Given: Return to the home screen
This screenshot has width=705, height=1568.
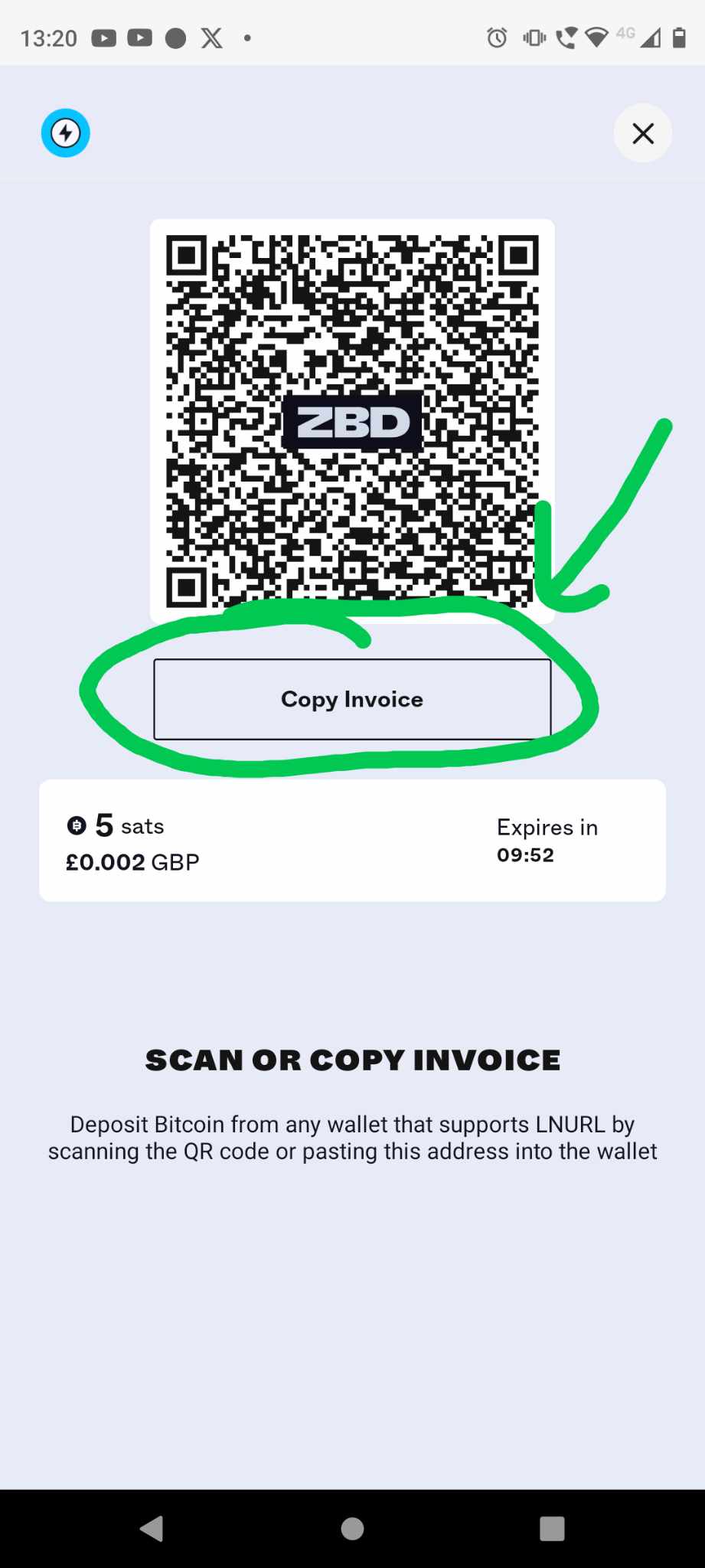Looking at the screenshot, I should click(352, 1529).
